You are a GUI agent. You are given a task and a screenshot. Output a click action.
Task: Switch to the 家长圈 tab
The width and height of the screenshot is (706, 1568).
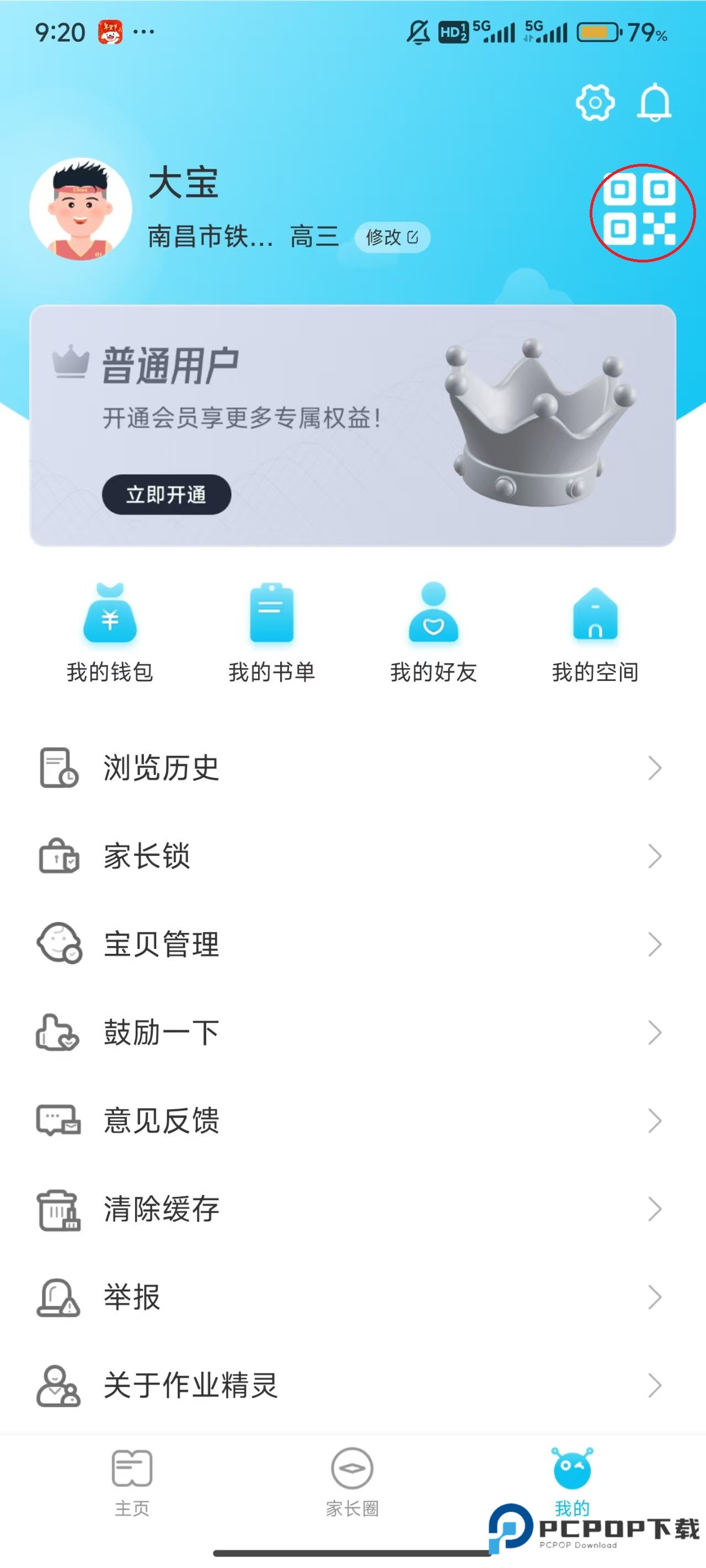tap(352, 1481)
